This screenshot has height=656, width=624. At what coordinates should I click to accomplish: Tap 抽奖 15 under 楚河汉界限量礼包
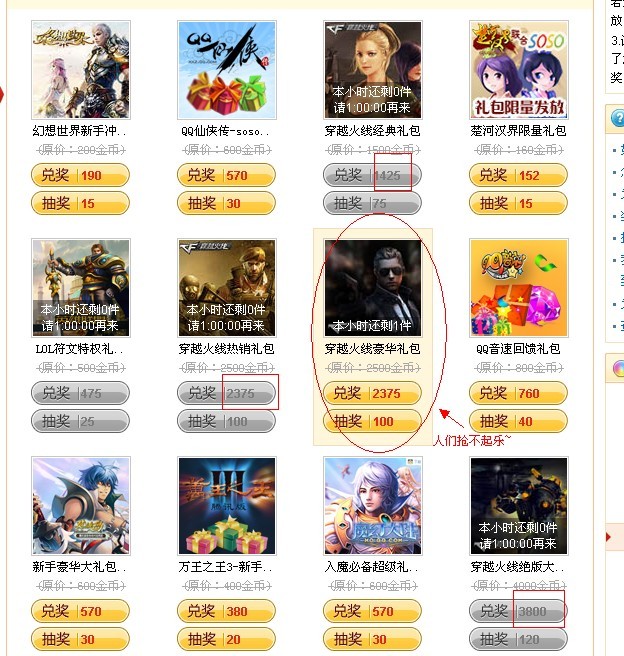point(519,203)
